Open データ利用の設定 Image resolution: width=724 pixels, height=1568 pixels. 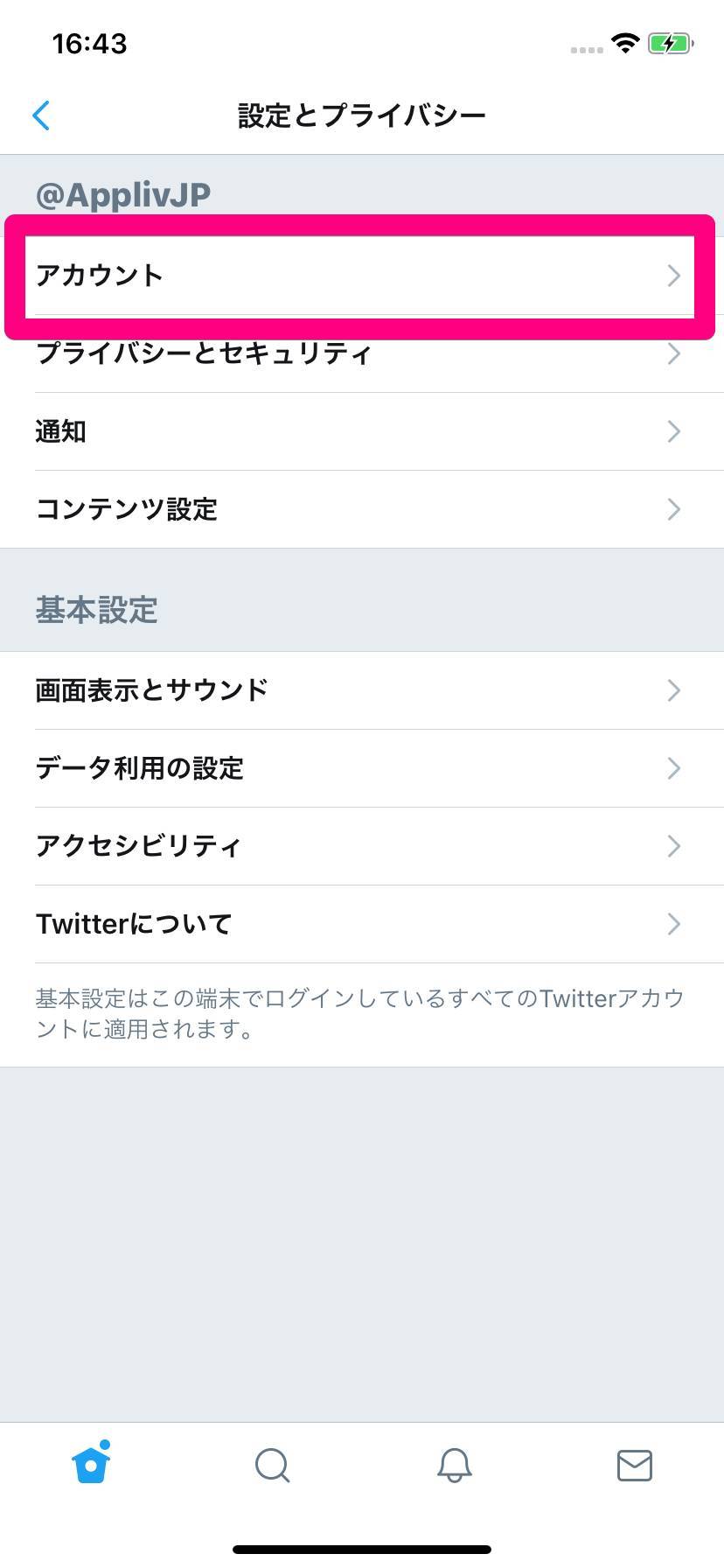coord(362,768)
